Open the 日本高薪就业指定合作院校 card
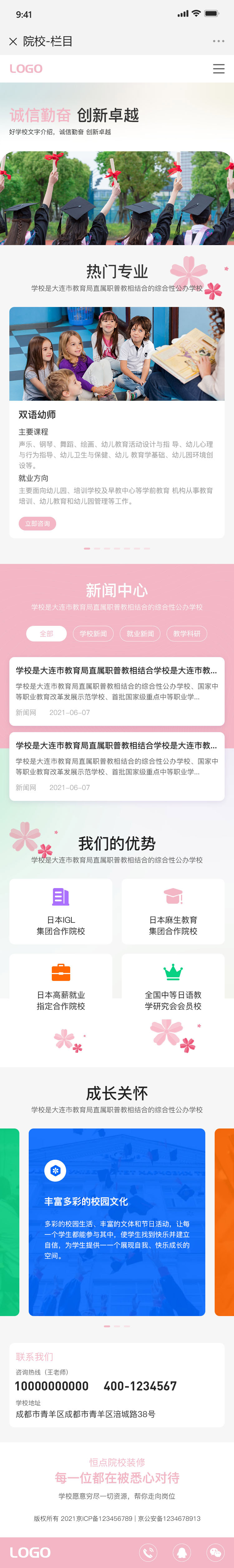 (61, 986)
